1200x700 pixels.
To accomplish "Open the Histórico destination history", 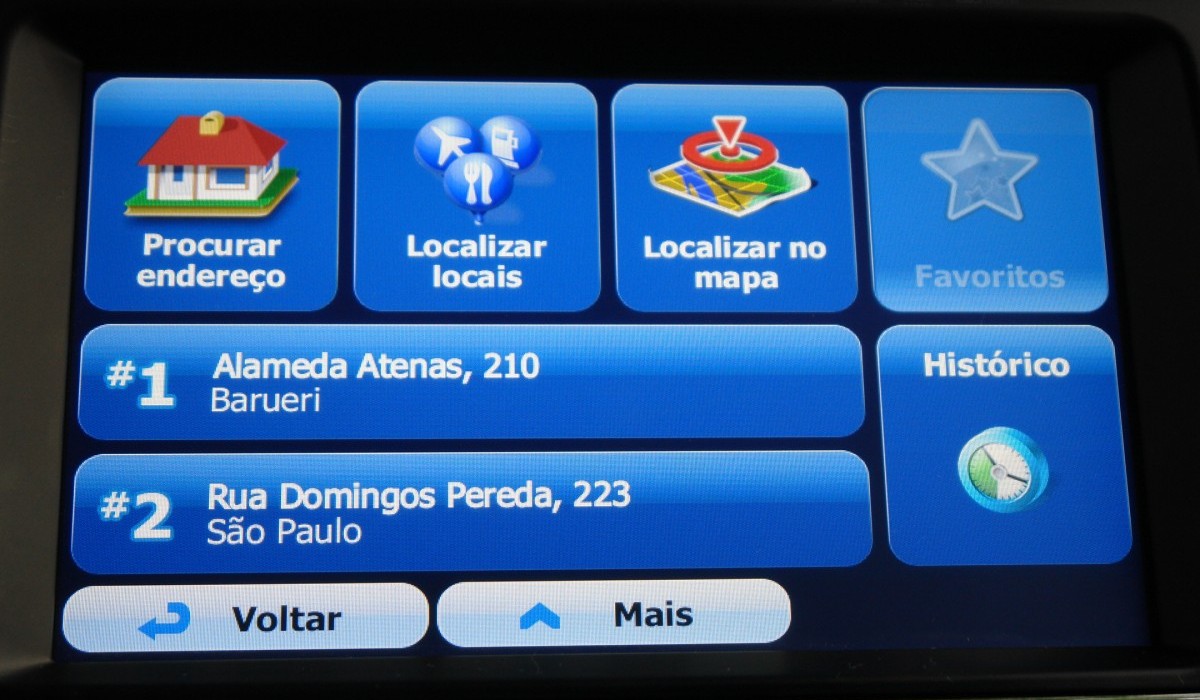I will 1003,445.
